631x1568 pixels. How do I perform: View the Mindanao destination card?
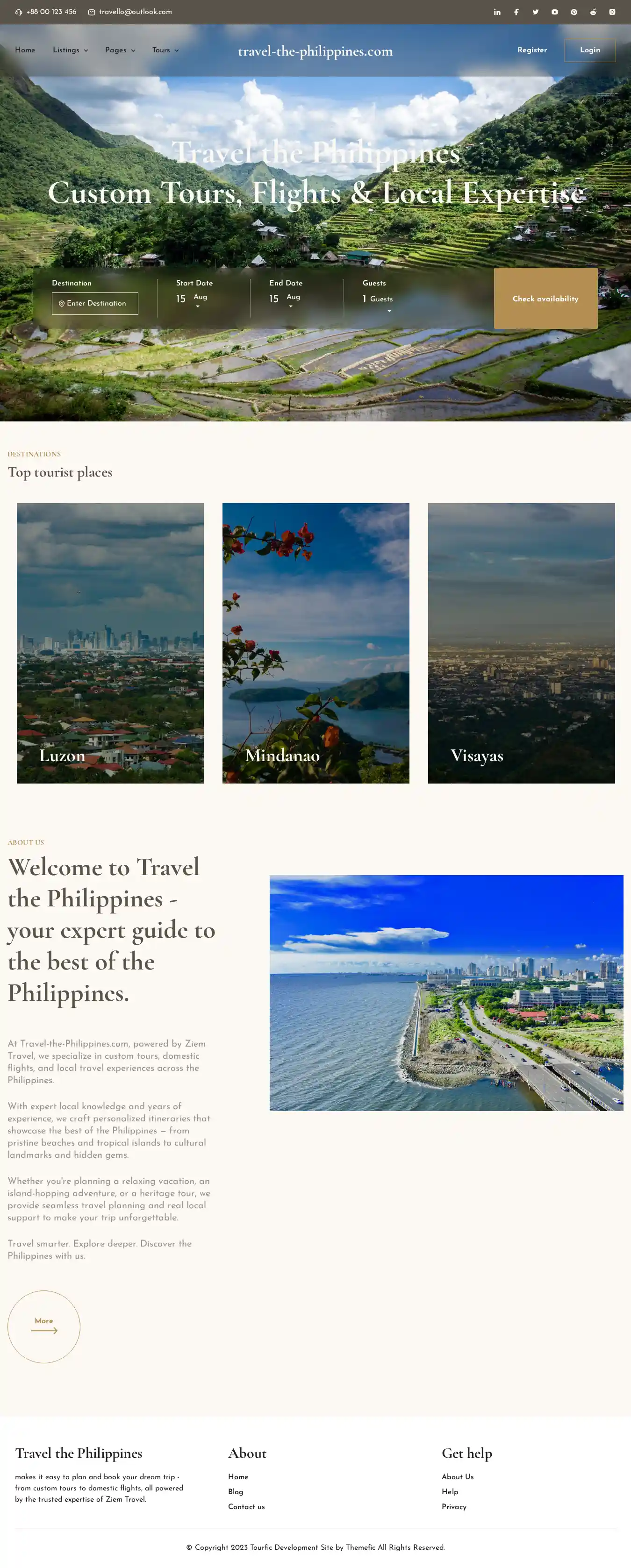[x=315, y=643]
